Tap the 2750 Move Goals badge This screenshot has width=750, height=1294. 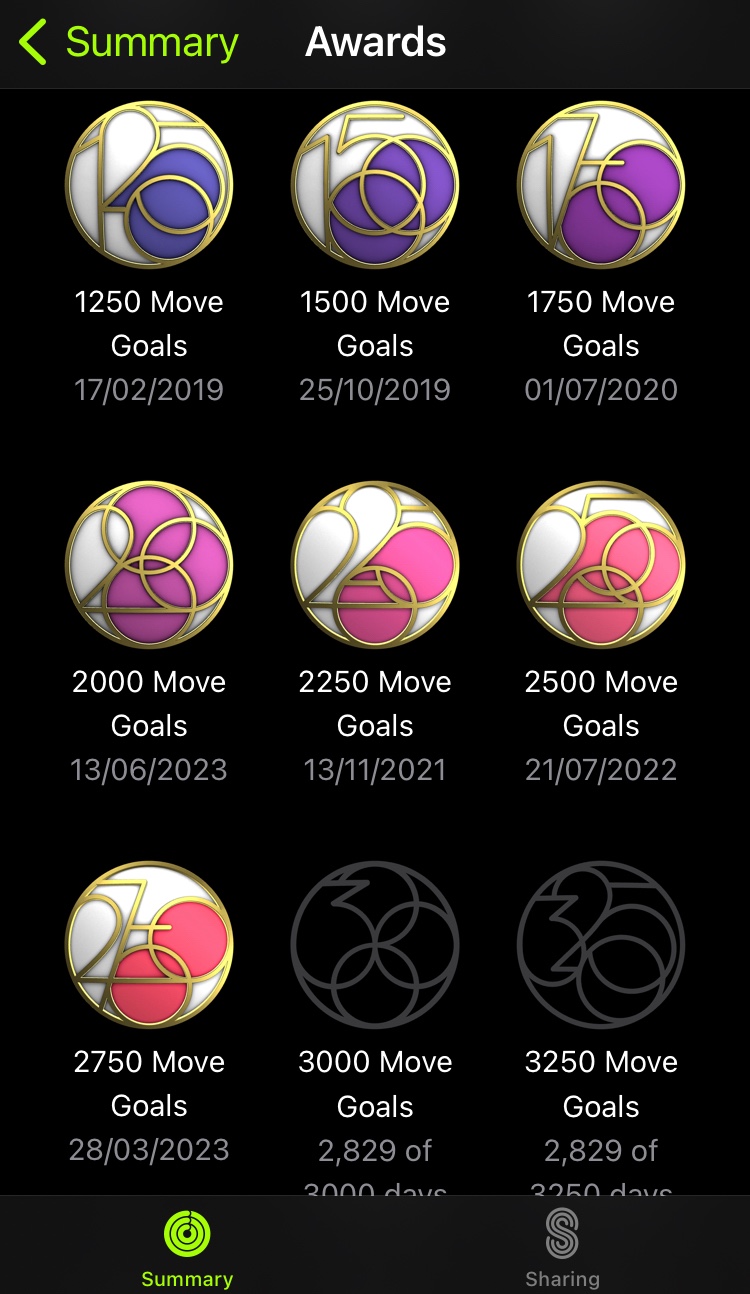[149, 945]
